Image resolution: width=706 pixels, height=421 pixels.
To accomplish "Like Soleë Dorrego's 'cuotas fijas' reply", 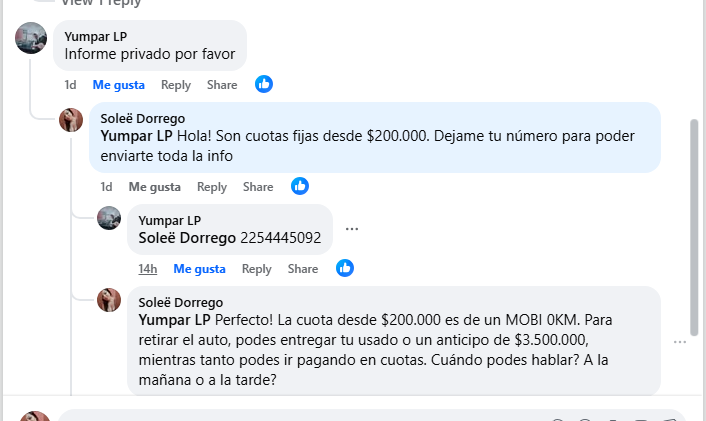I will click(x=154, y=187).
